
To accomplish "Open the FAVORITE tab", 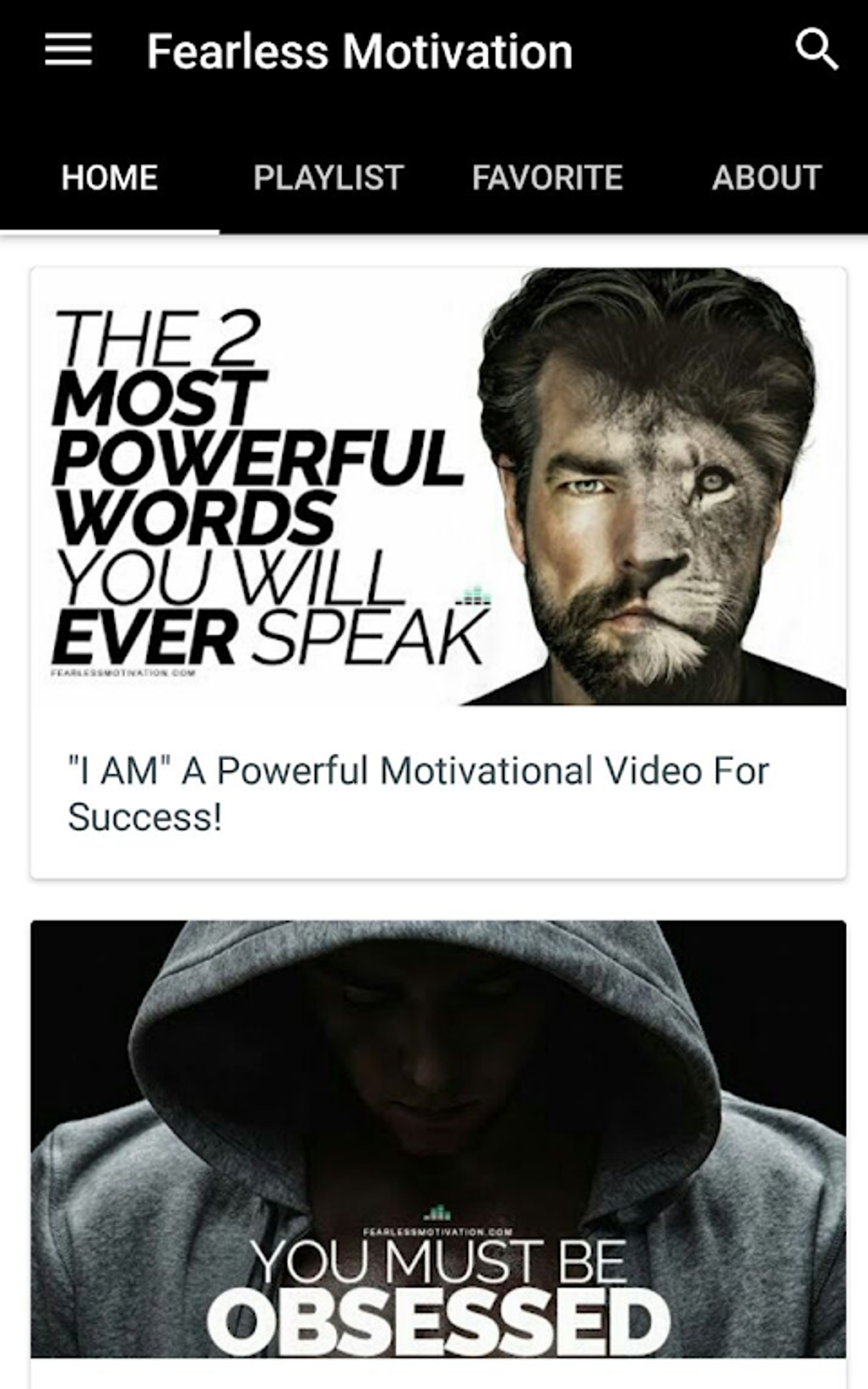I will [546, 178].
